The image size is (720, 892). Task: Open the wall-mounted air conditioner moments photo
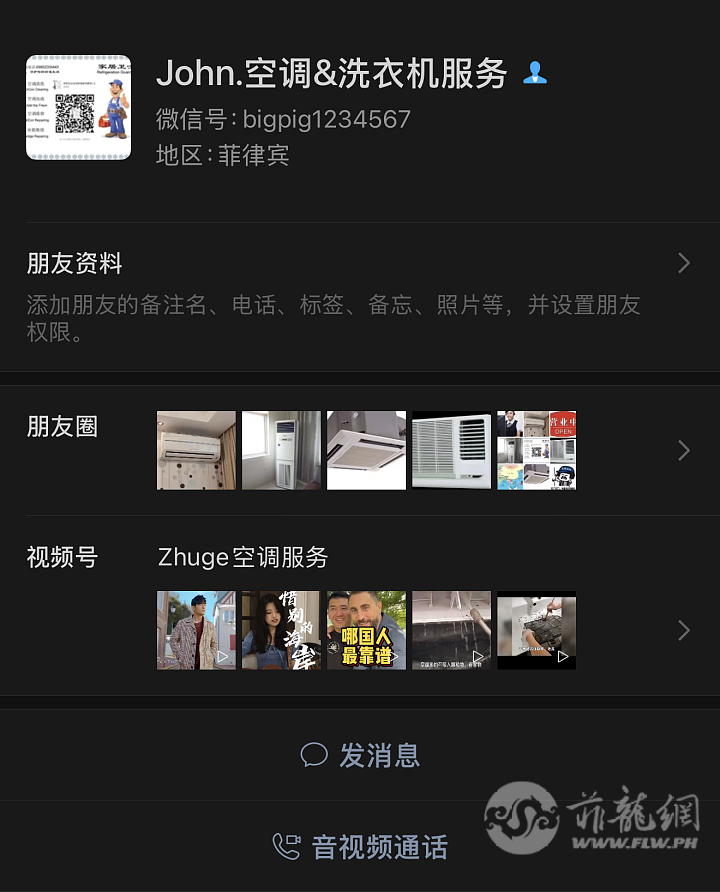click(196, 450)
